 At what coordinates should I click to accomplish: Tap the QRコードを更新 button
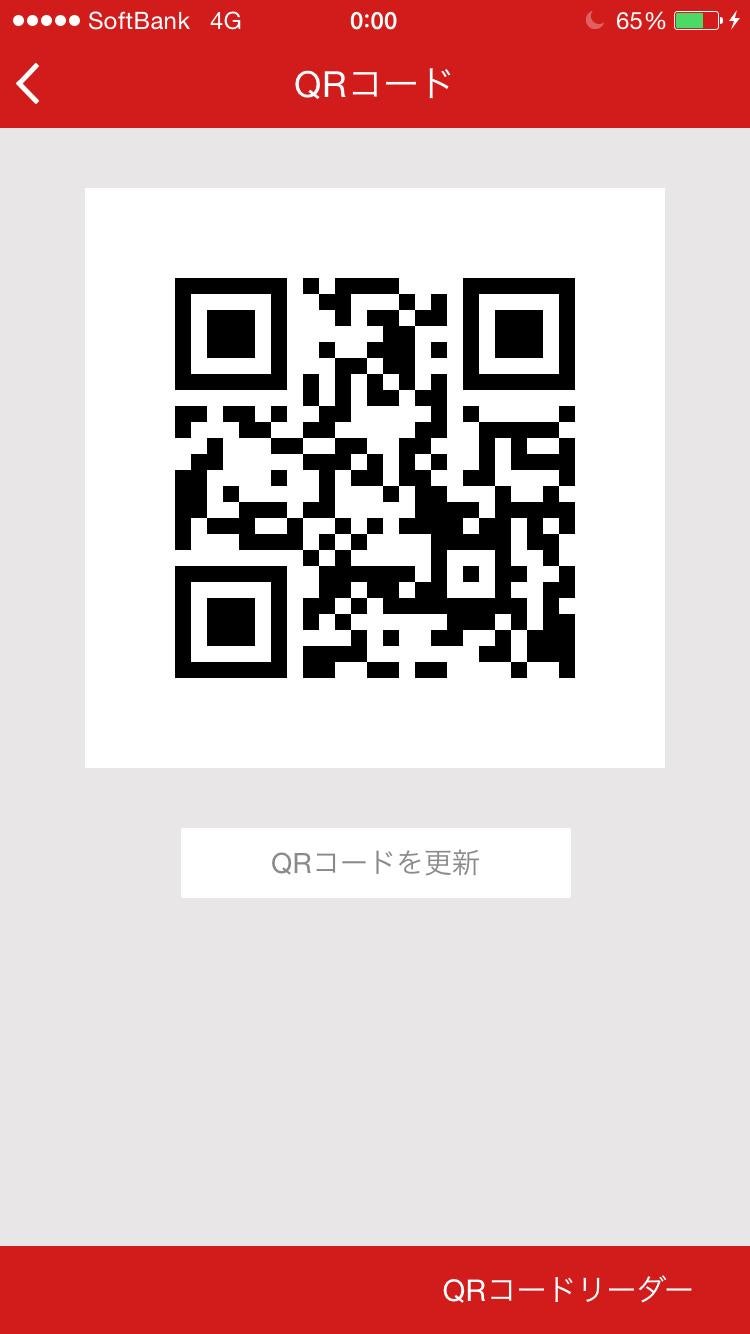375,862
